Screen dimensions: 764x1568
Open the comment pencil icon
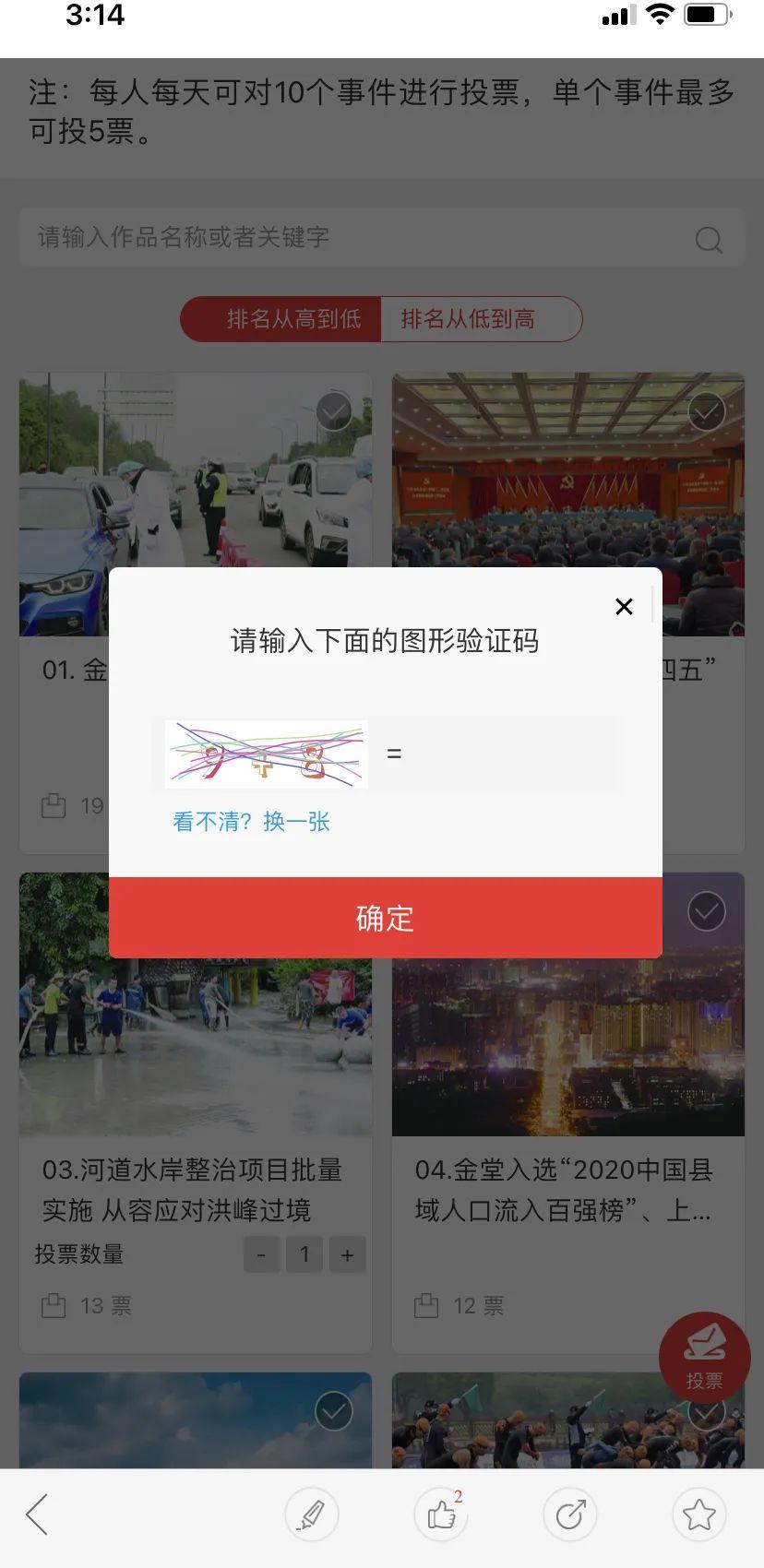(x=311, y=1515)
